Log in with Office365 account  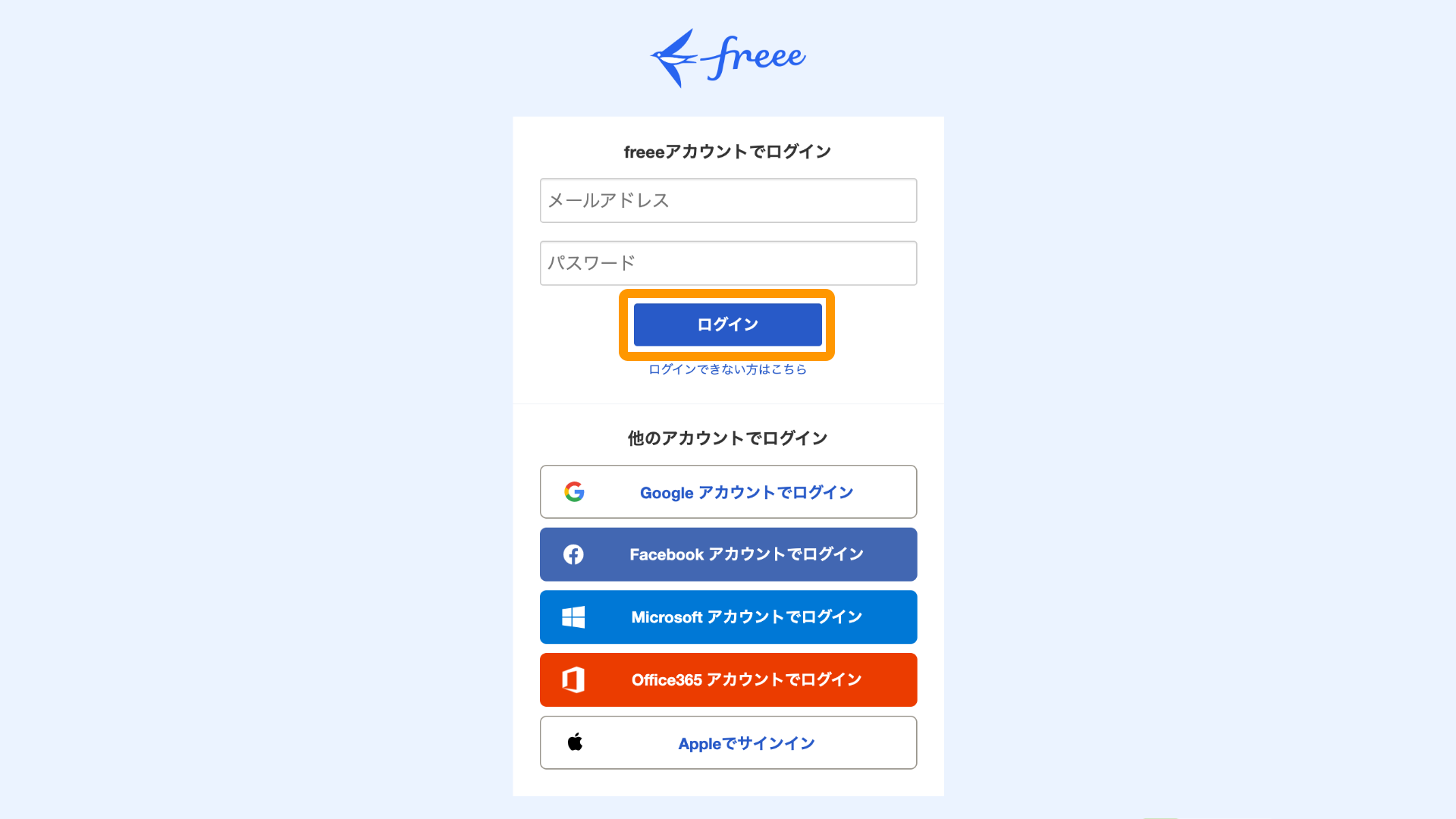[728, 680]
